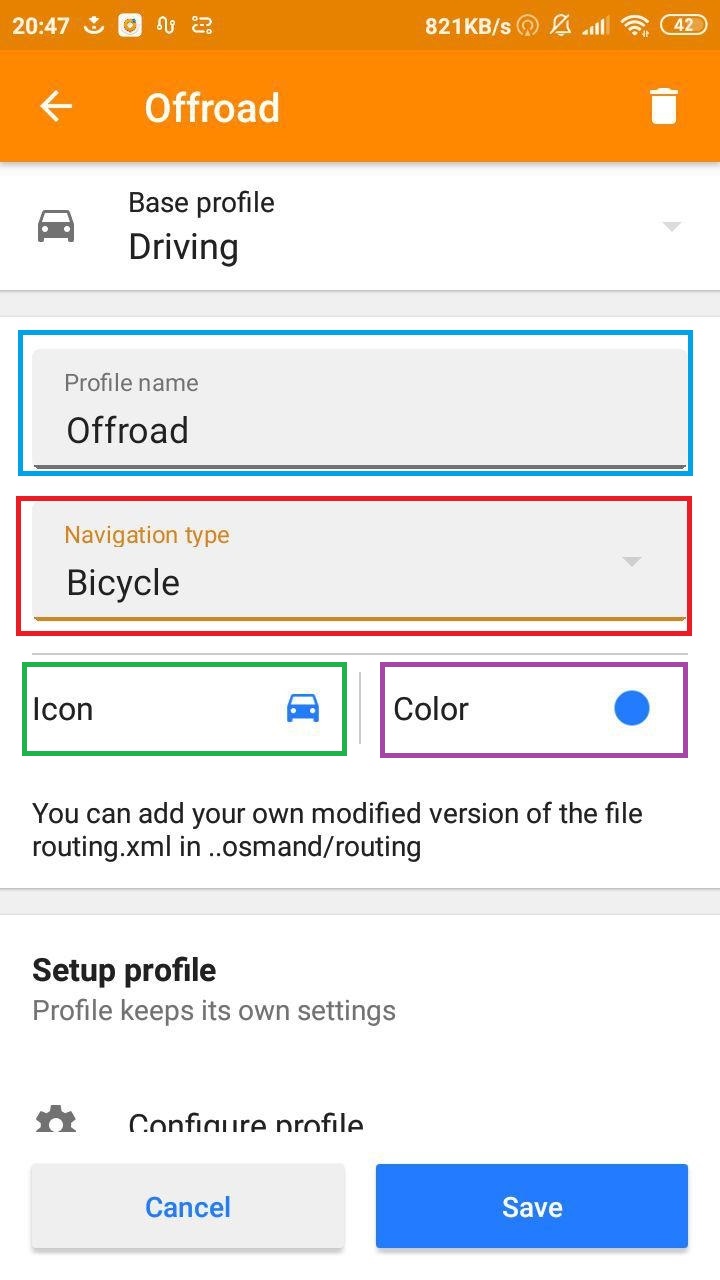Choose a different profile icon
This screenshot has height=1280, width=720.
185,708
